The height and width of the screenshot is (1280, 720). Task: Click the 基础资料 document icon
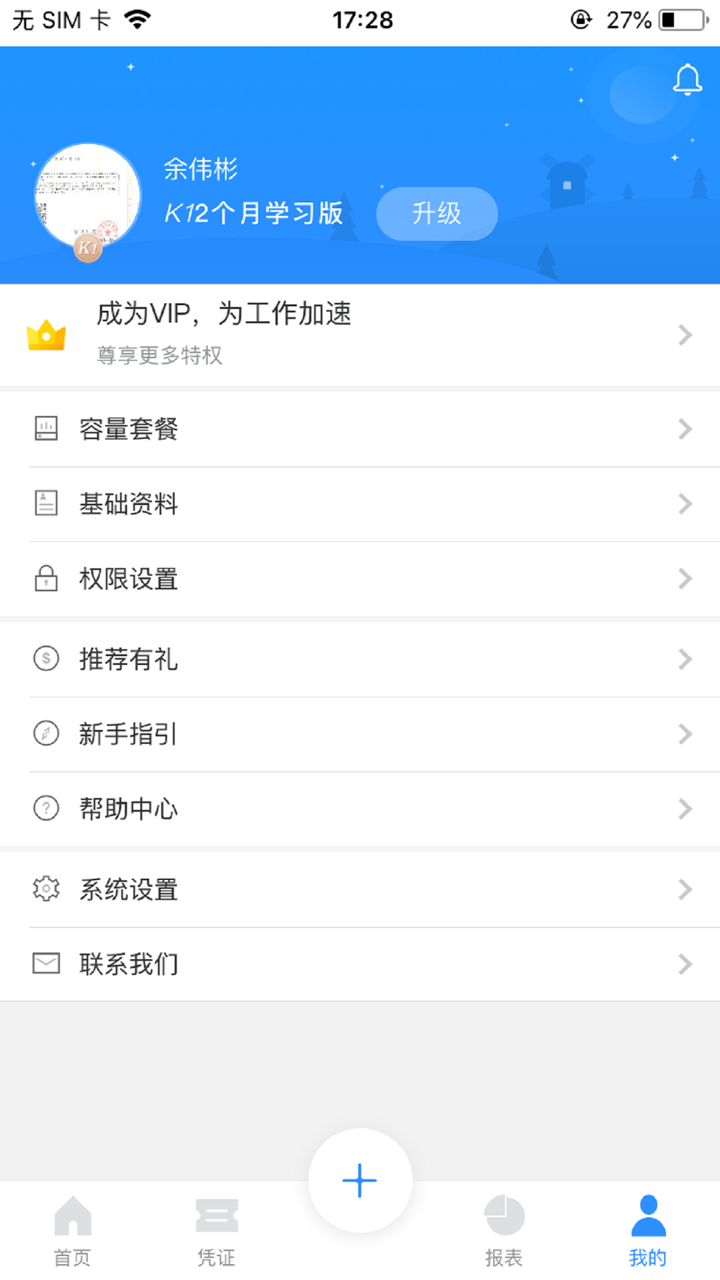[45, 504]
